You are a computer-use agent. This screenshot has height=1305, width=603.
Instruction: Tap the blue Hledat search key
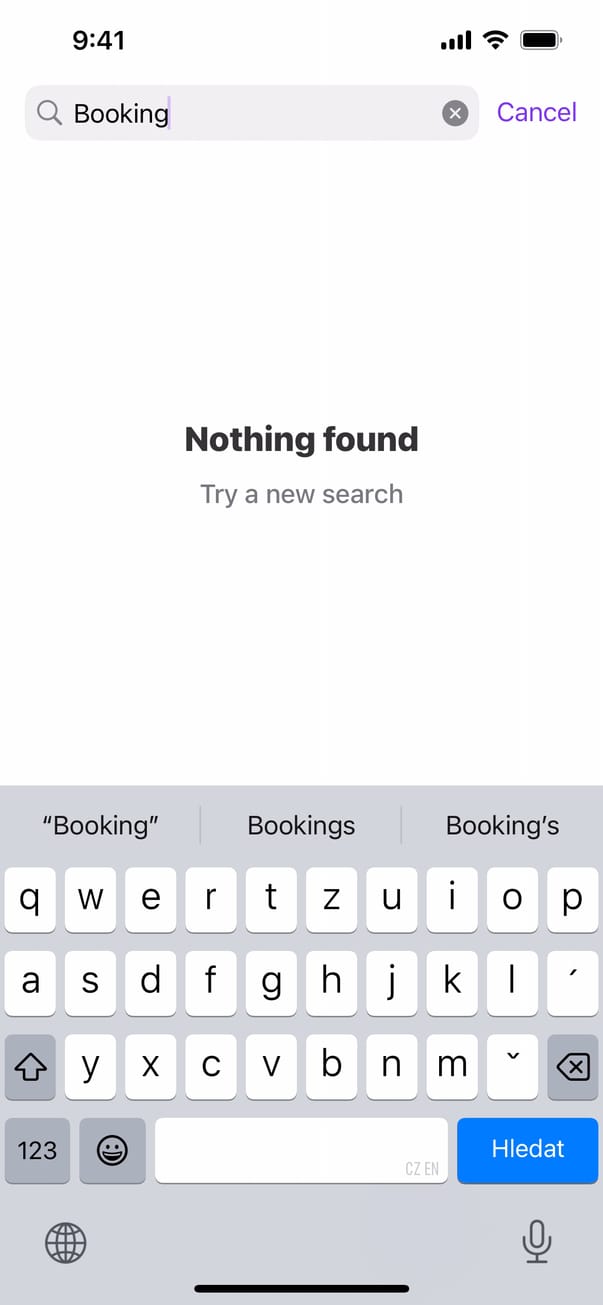click(x=527, y=1150)
